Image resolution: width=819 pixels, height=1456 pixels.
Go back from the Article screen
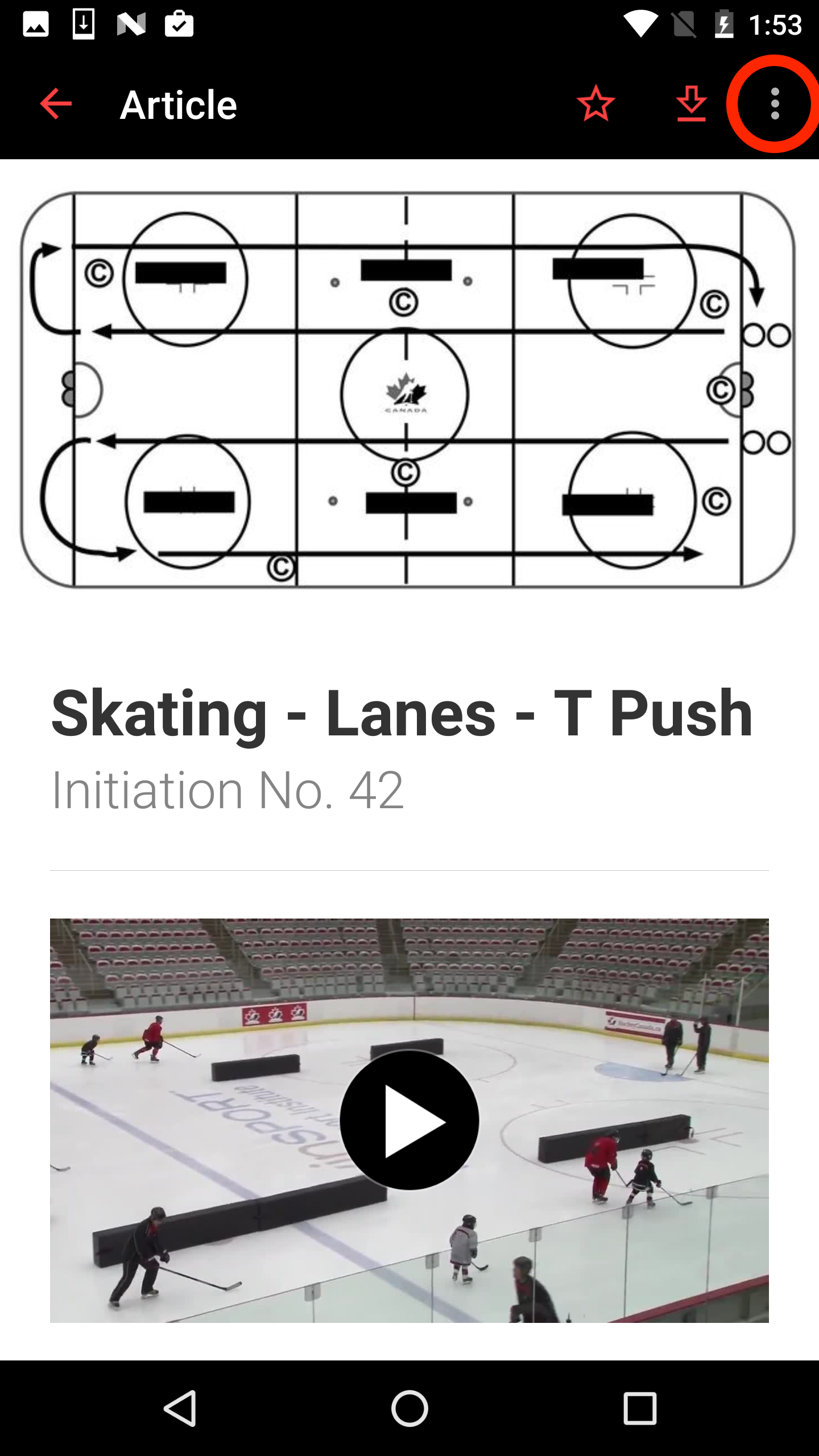click(56, 104)
